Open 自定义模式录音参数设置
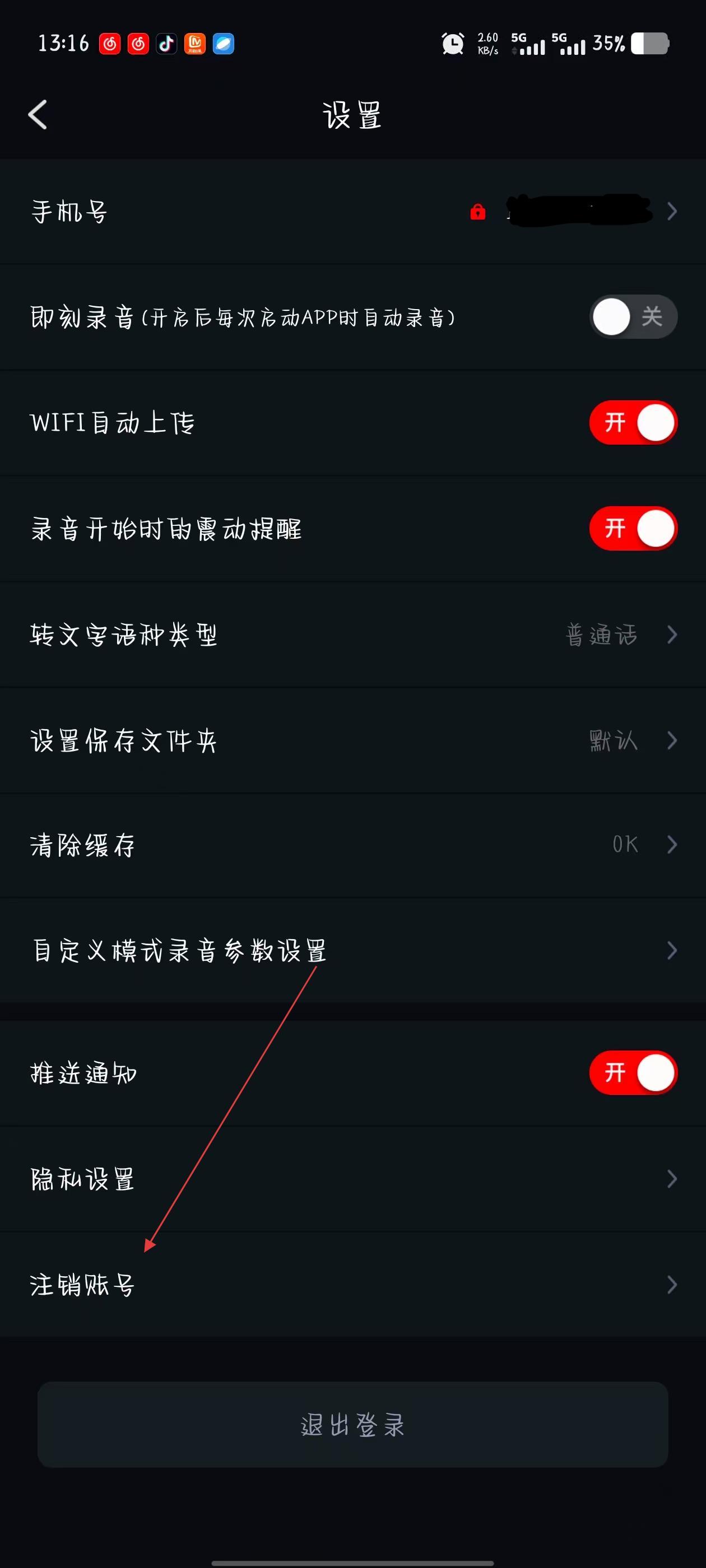Screen dimensions: 706x1568 pos(352,950)
